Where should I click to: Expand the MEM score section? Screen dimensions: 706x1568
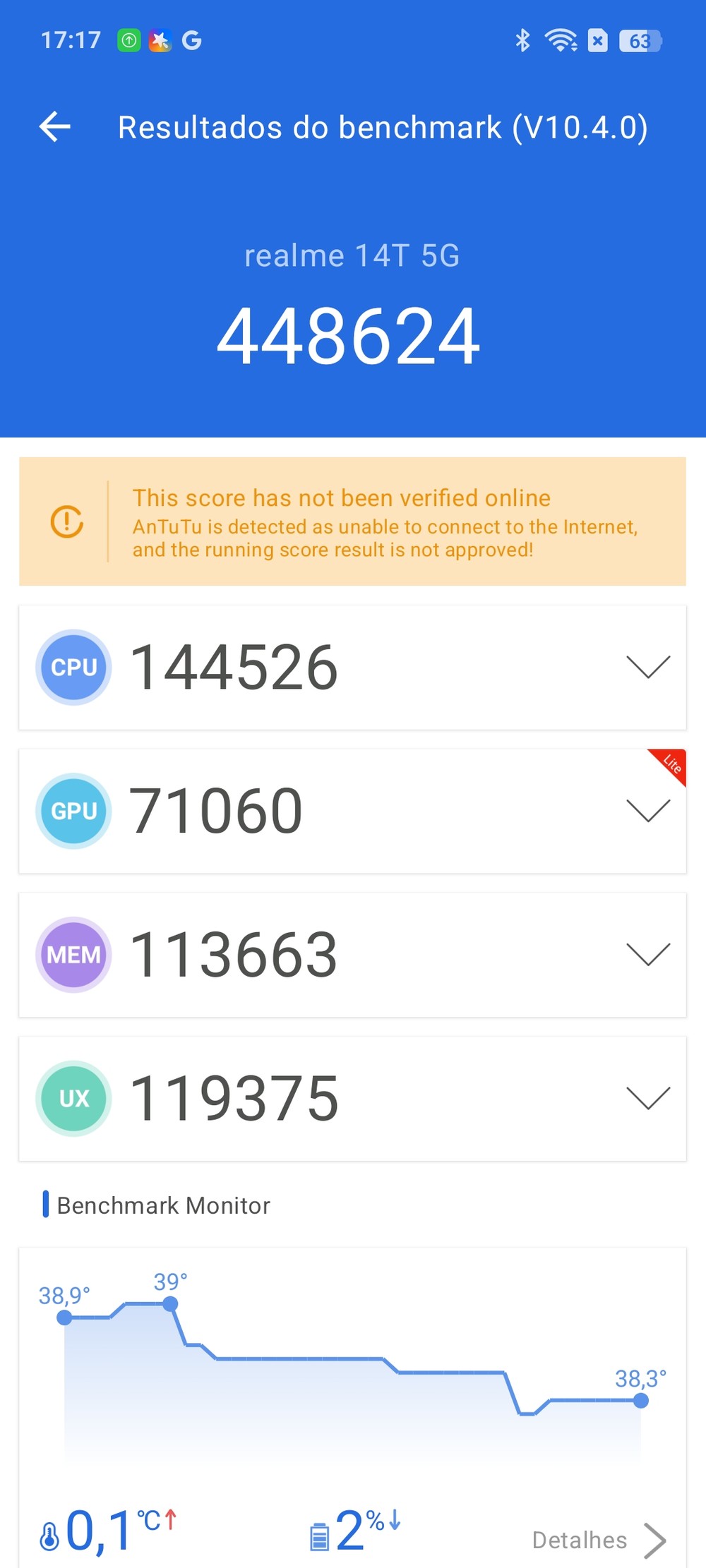coord(647,955)
